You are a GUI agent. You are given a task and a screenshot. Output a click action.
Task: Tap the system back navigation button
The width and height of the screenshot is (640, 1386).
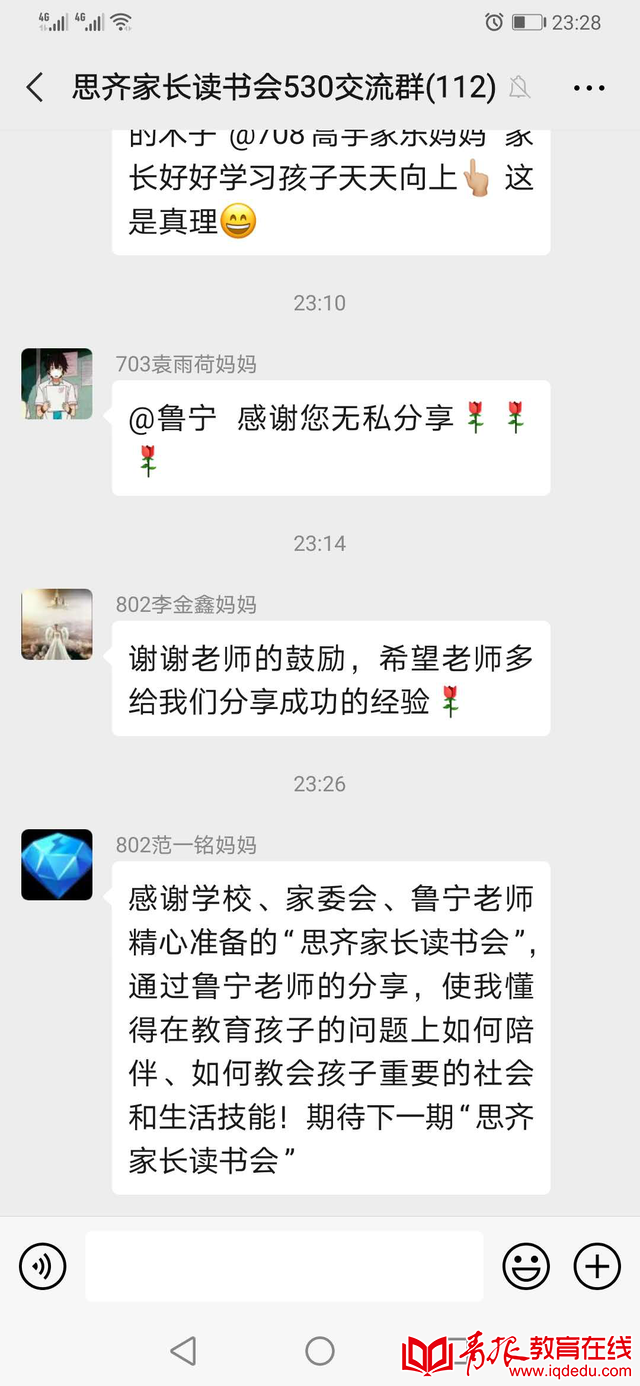[183, 1352]
